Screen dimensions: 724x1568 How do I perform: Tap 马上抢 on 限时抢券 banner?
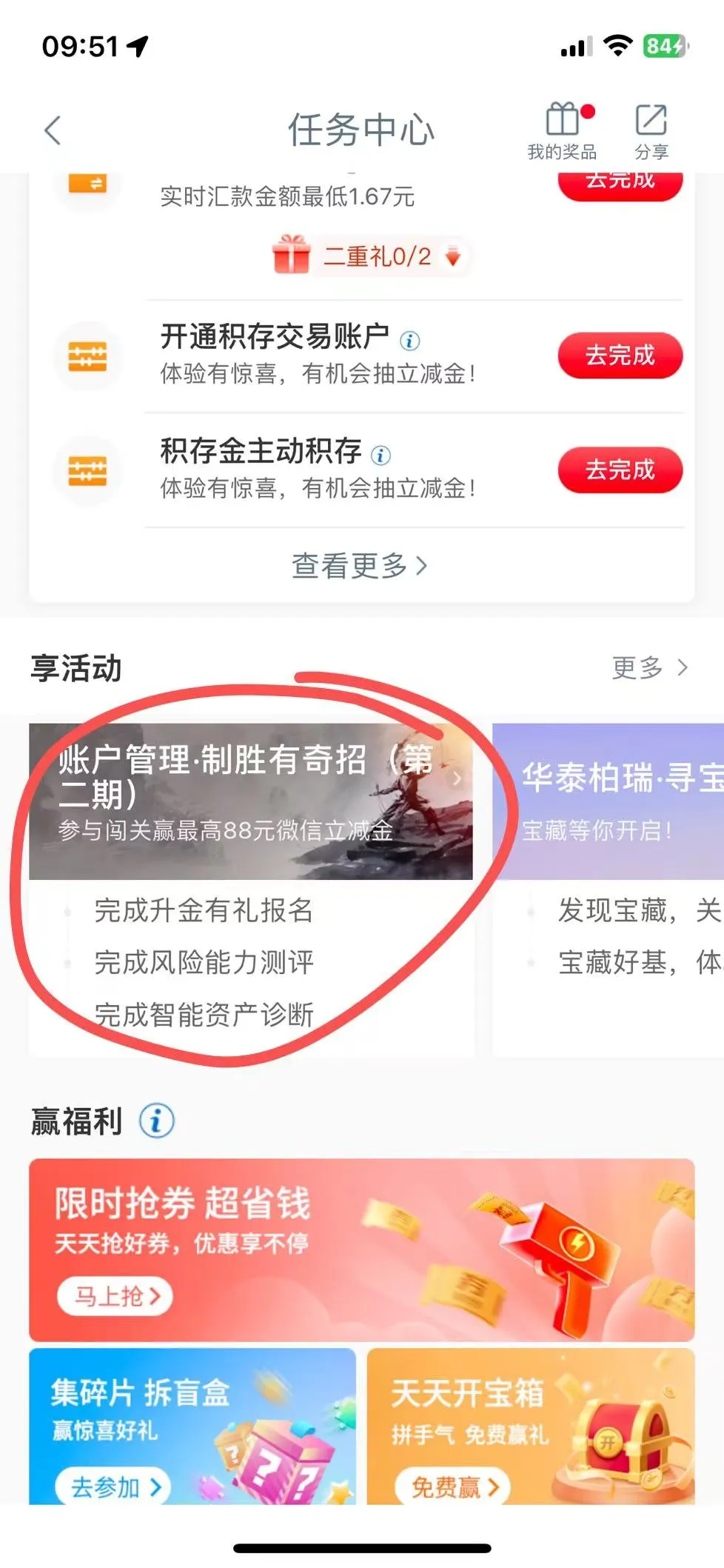[x=115, y=1296]
